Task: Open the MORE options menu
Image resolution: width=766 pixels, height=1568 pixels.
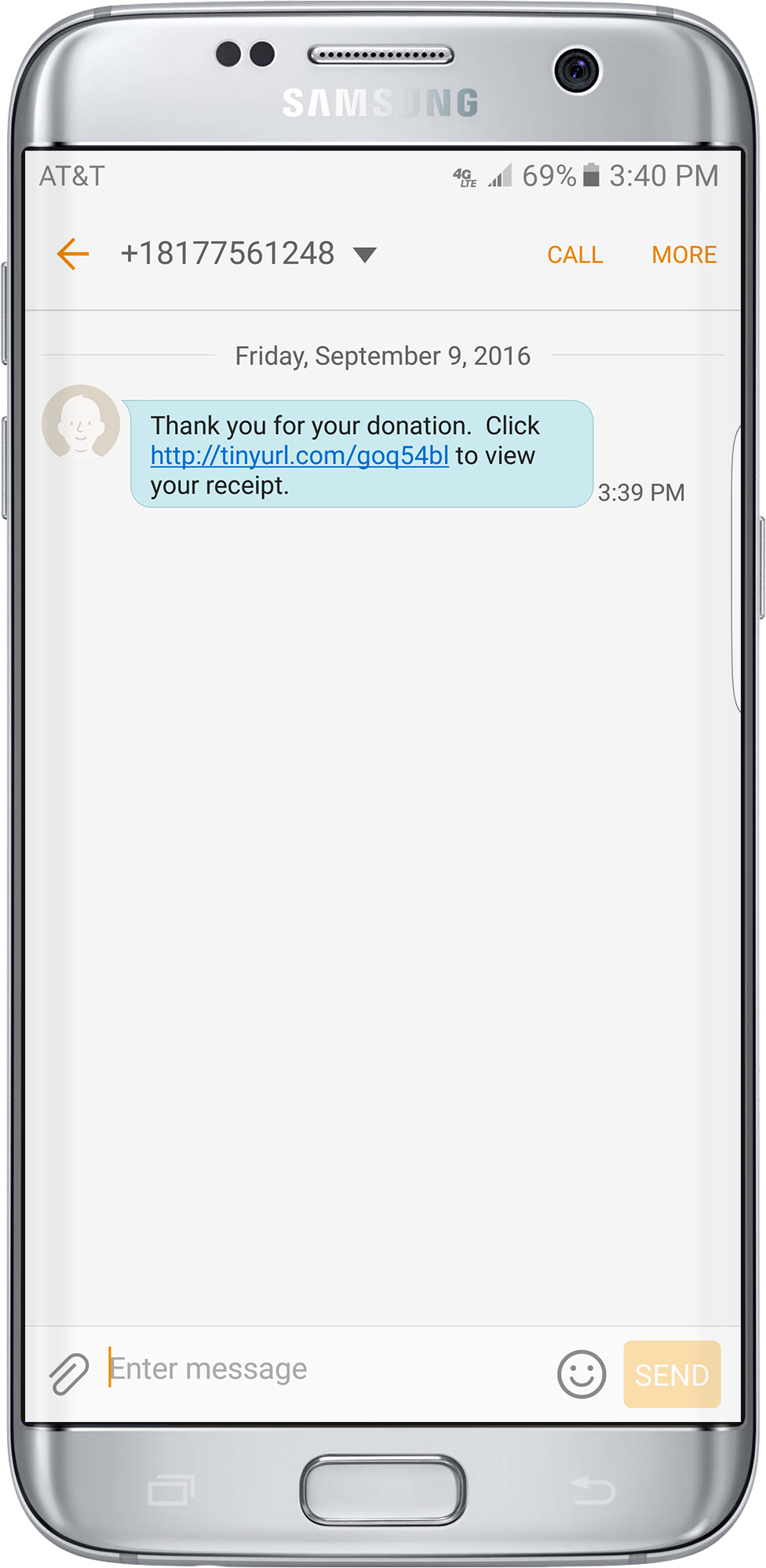Action: (x=684, y=255)
